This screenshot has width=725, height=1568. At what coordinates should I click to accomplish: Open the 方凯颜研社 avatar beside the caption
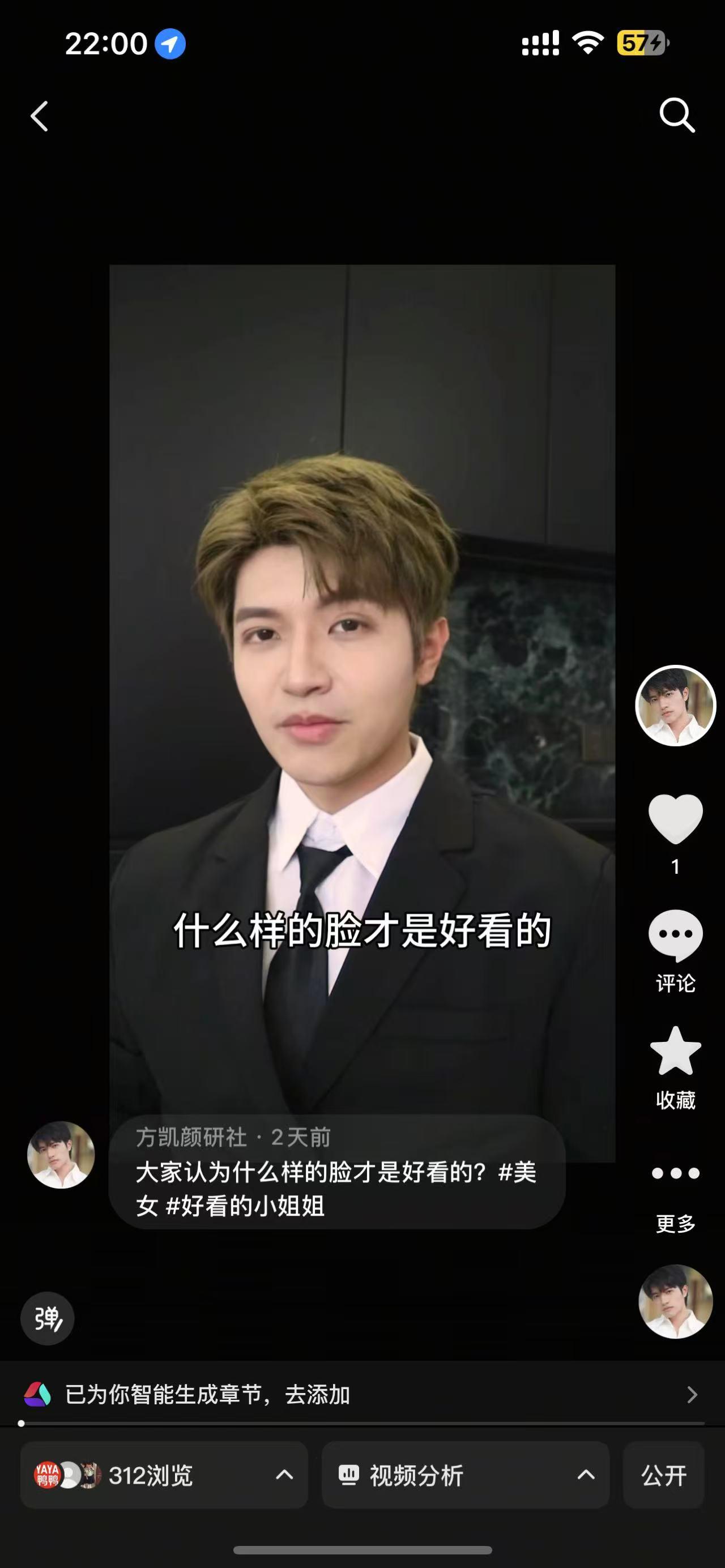pos(61,1155)
